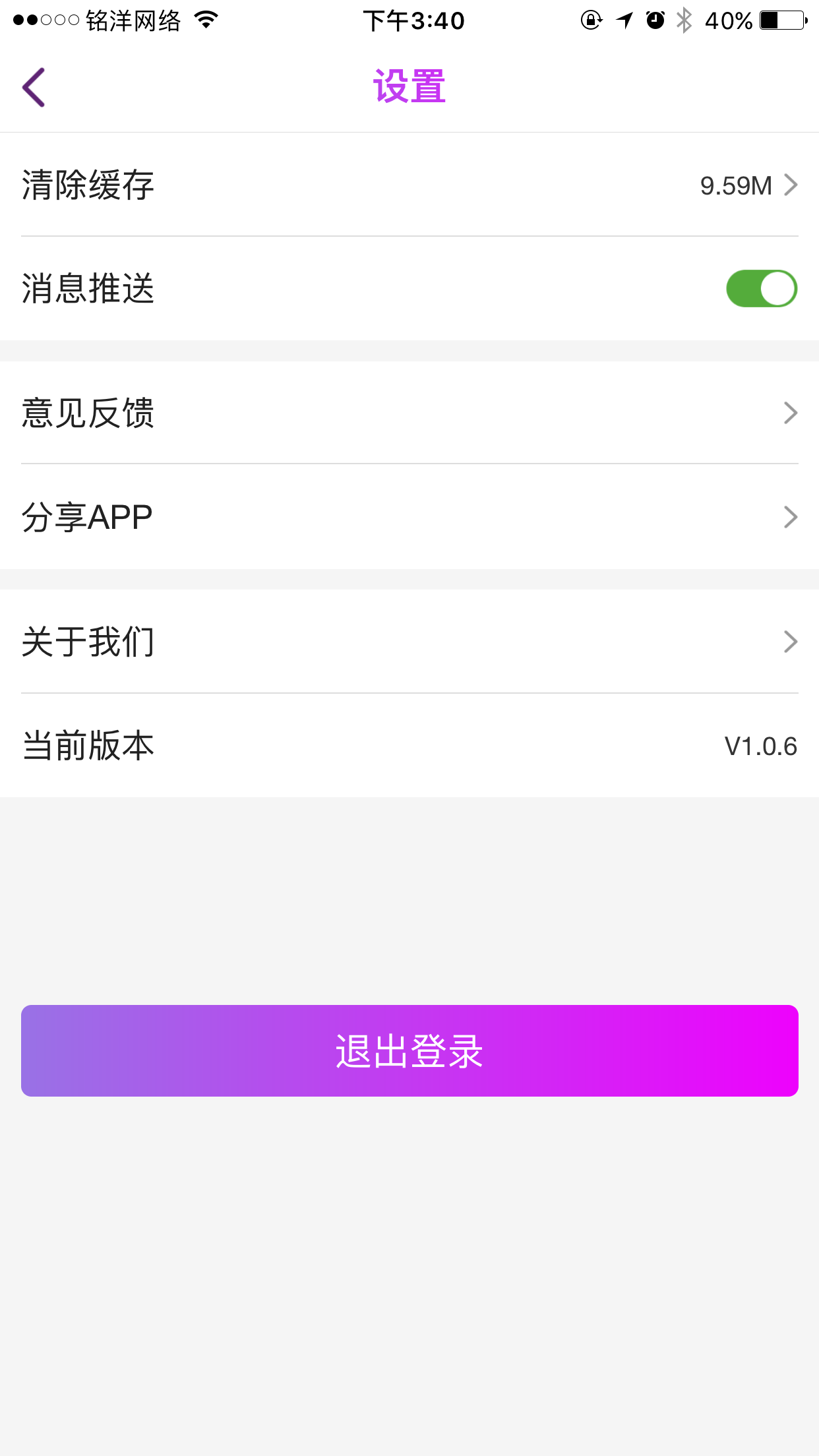Open 清除缓存 to clear the 9.59M cache
This screenshot has height=1456, width=819.
click(x=409, y=185)
